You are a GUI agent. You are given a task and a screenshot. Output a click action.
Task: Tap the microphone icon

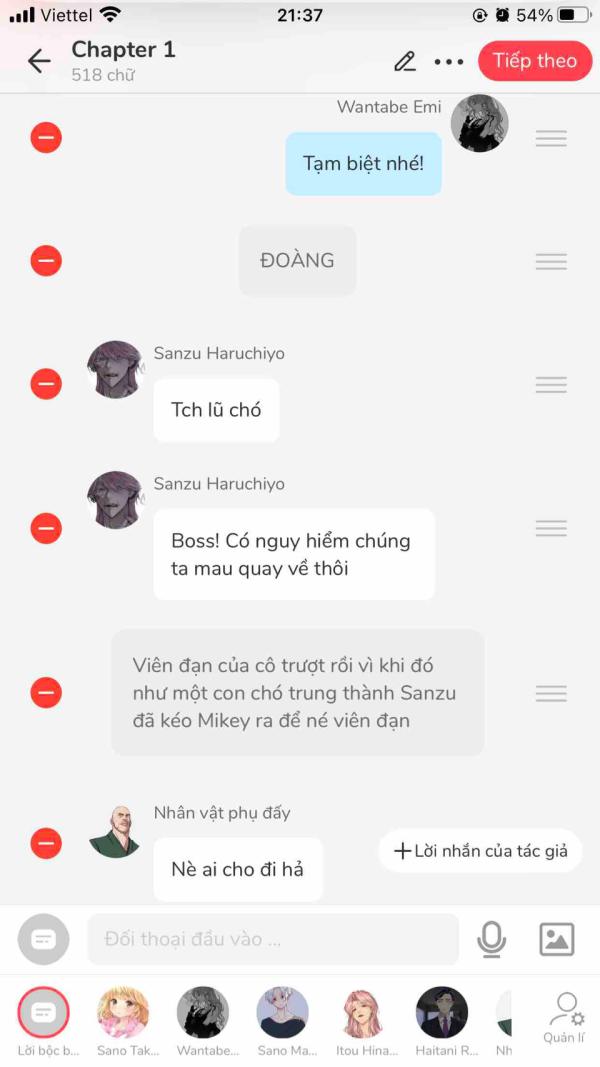pos(491,939)
